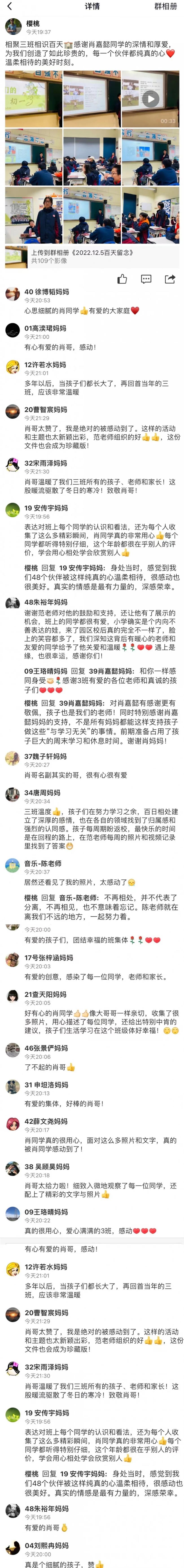The width and height of the screenshot is (184, 1568).
Task: Open the comment icon under the photos
Action: [x=146, y=279]
